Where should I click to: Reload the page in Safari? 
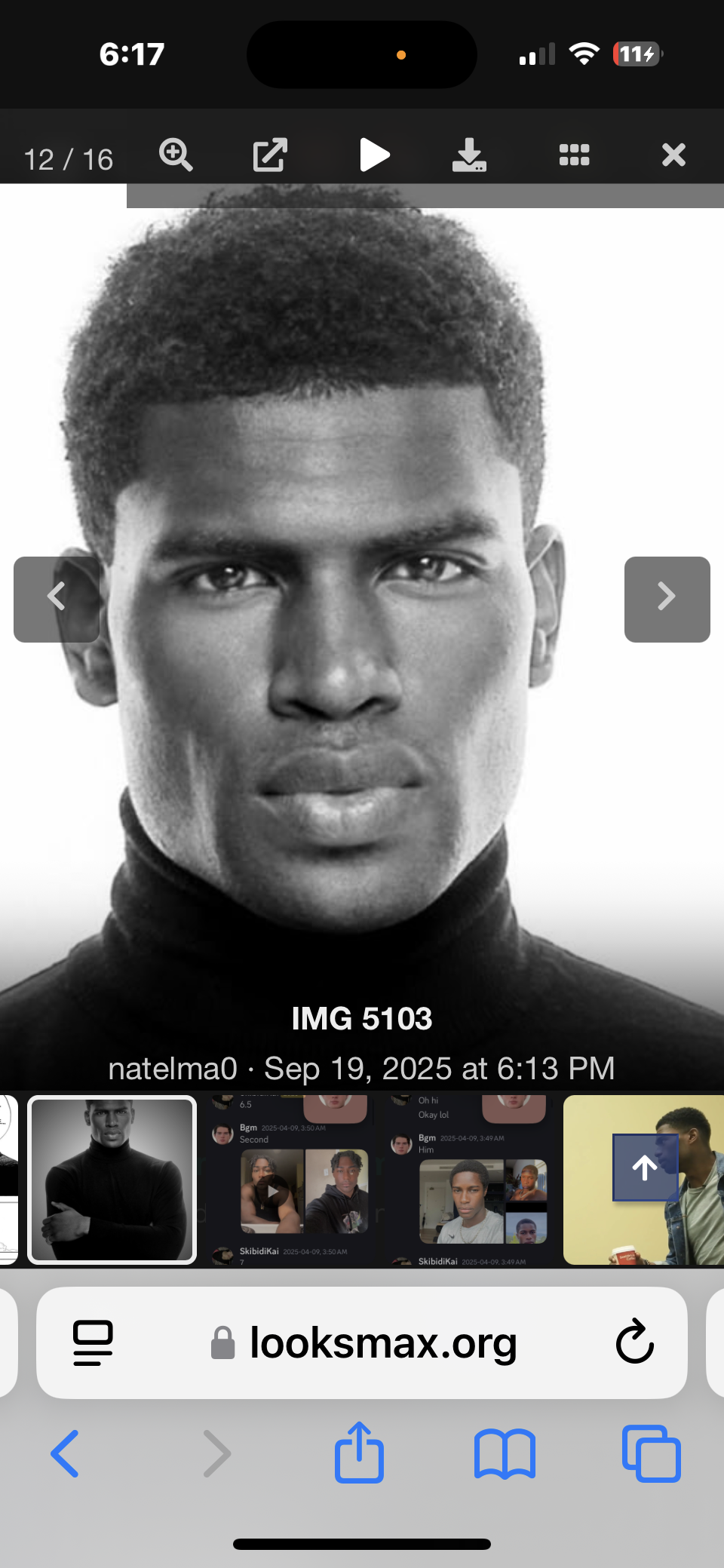tap(634, 1342)
